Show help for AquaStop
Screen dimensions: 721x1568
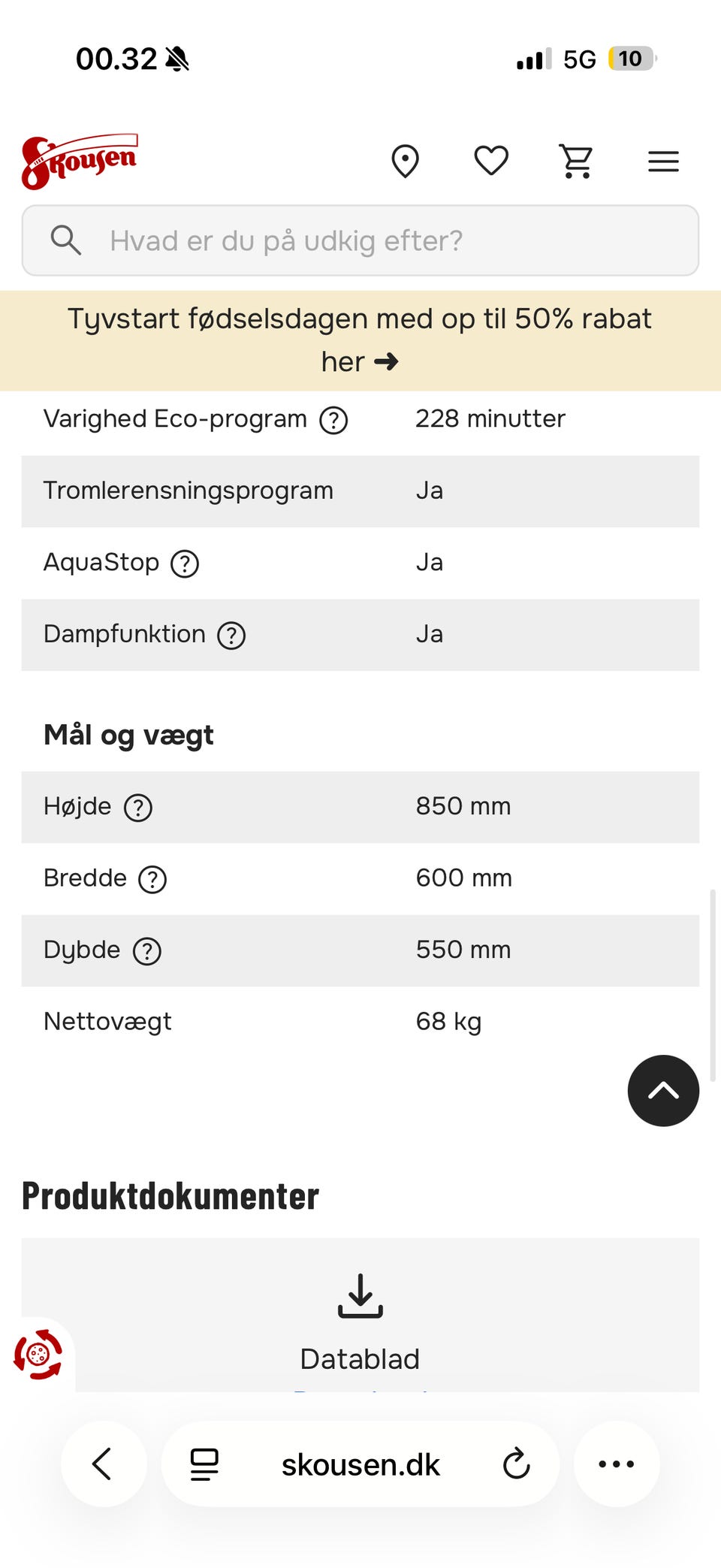[185, 563]
